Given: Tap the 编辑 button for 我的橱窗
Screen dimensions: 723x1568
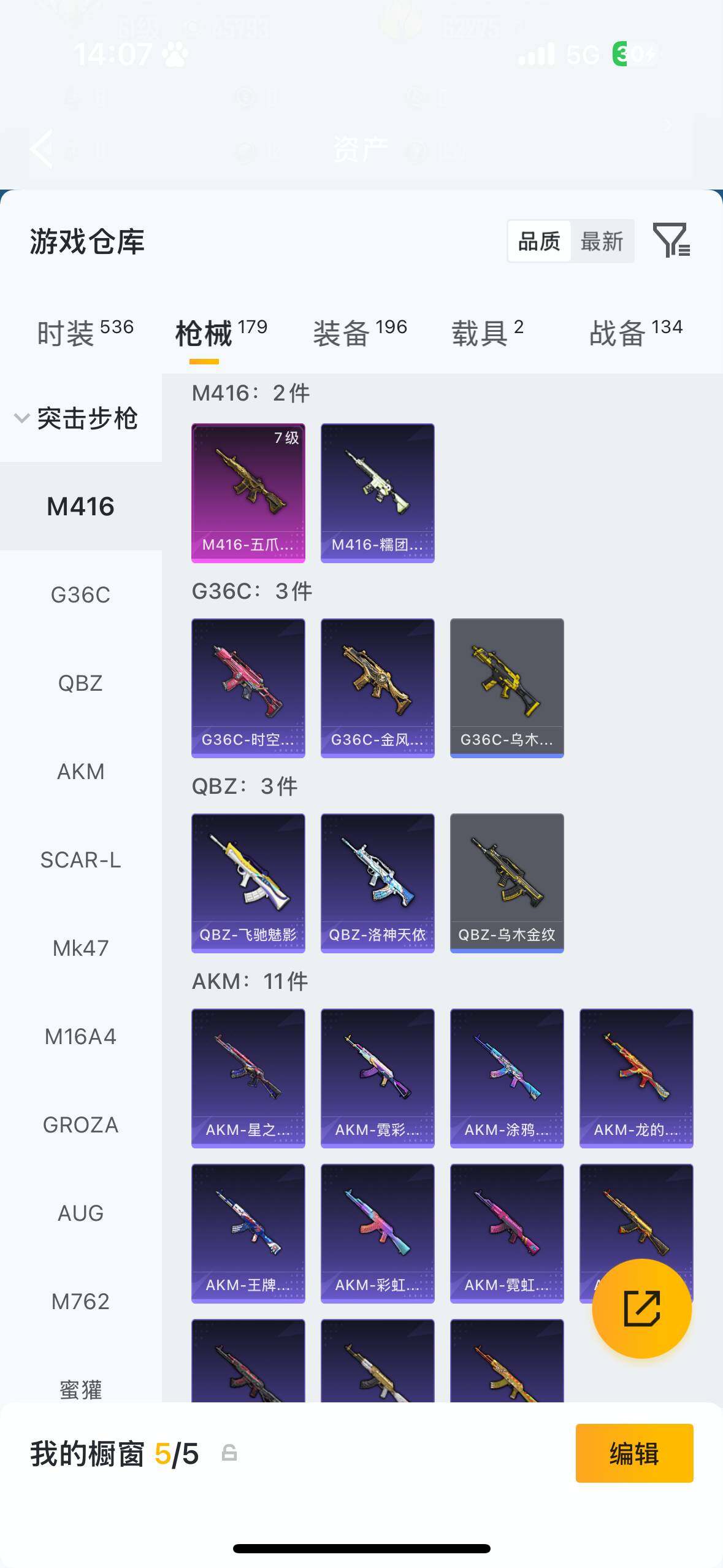Looking at the screenshot, I should pyautogui.click(x=634, y=1453).
